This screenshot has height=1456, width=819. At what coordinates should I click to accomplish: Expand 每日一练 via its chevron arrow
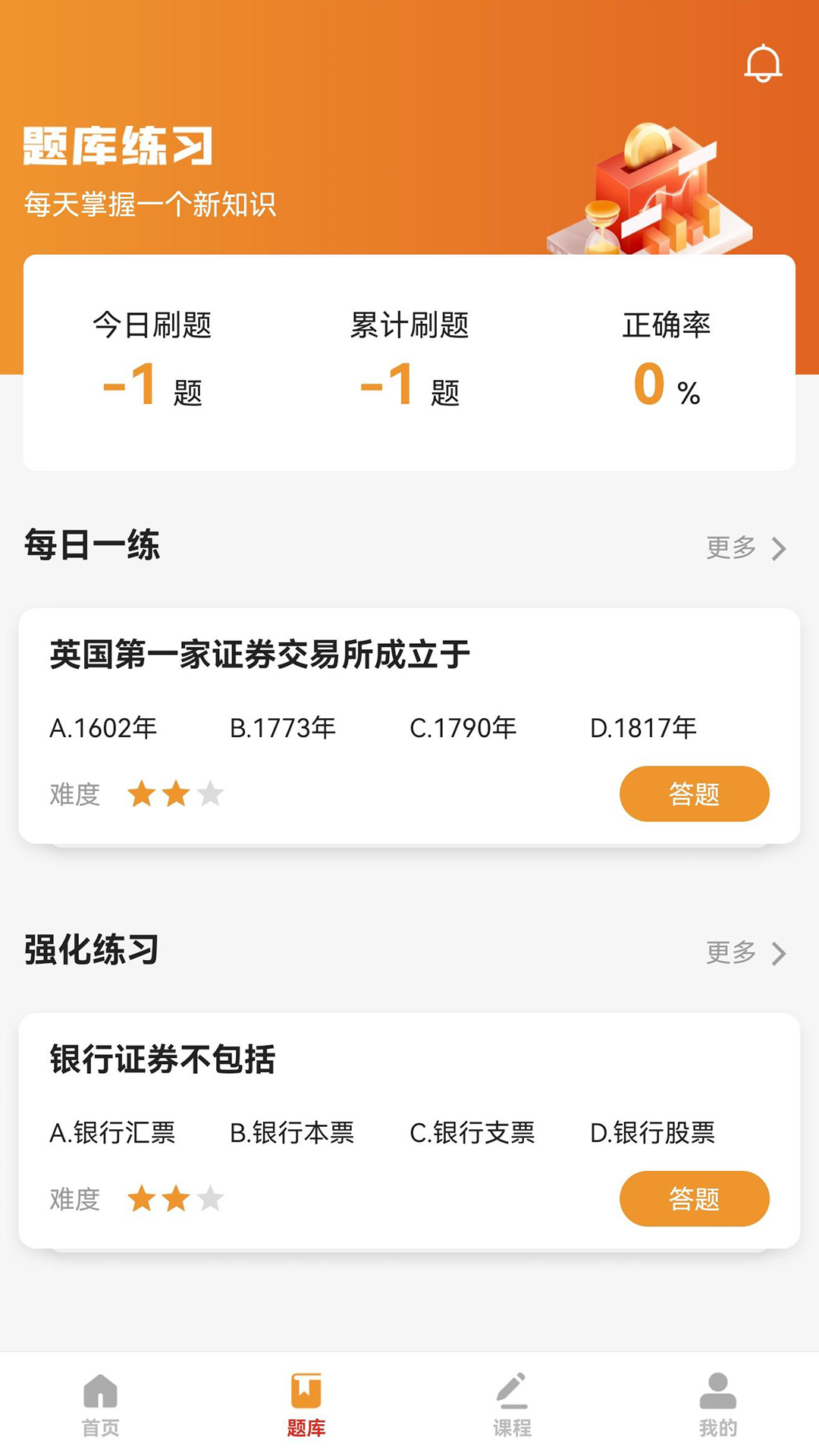pos(777,548)
